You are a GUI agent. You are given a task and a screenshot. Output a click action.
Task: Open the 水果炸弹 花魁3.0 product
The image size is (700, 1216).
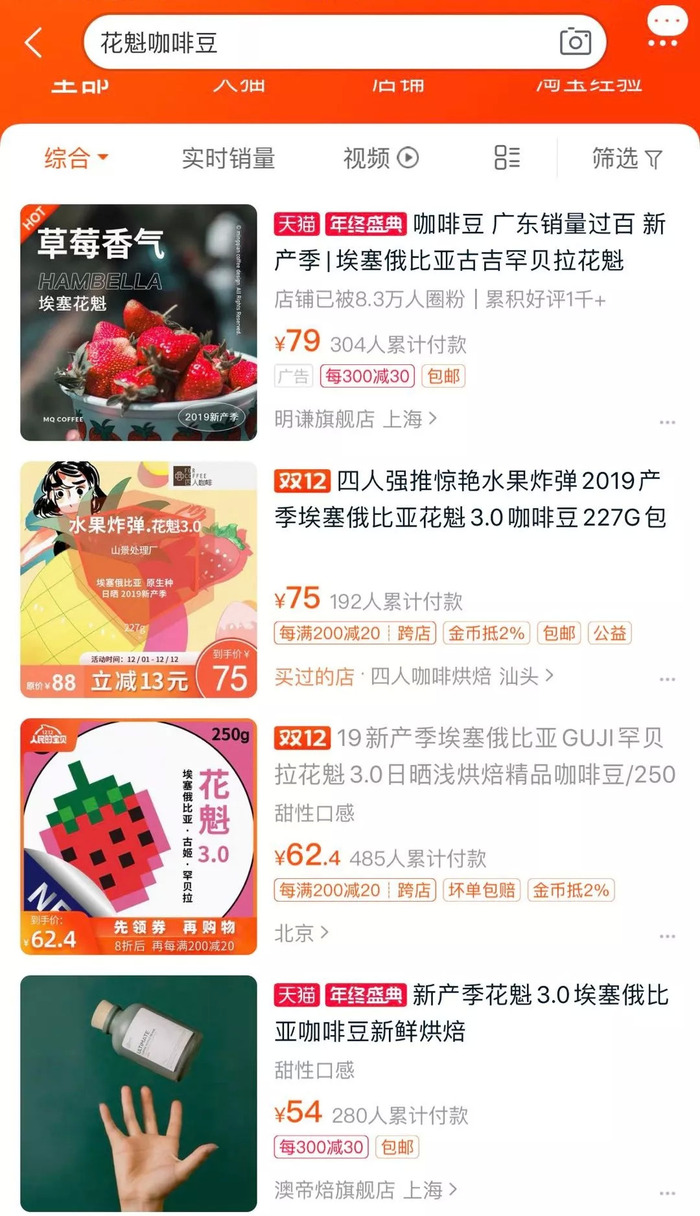(x=139, y=579)
